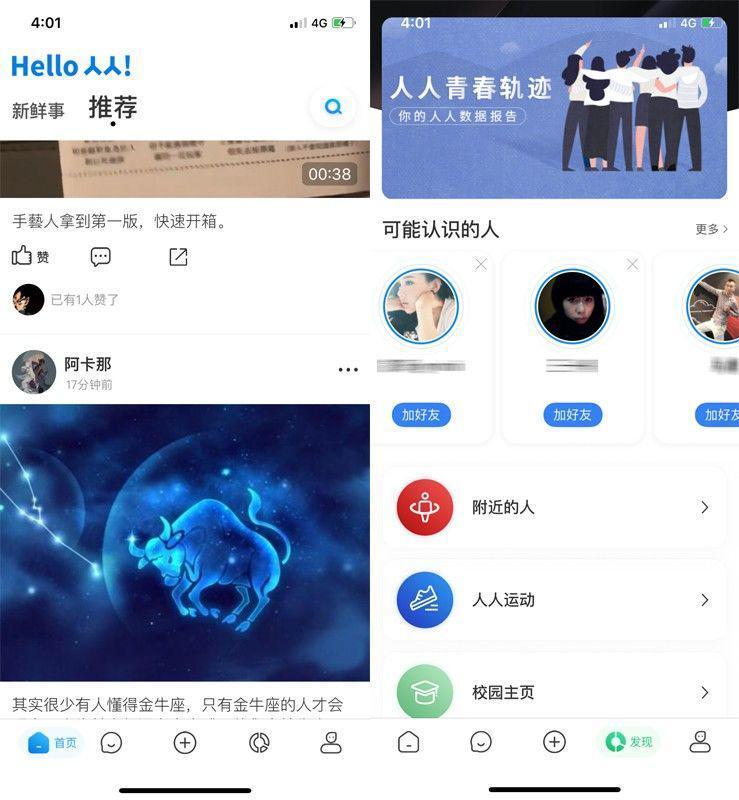Viewport: 739px width, 800px height.
Task: Tap 更多 next to 可能认识的人
Action: pyautogui.click(x=711, y=229)
